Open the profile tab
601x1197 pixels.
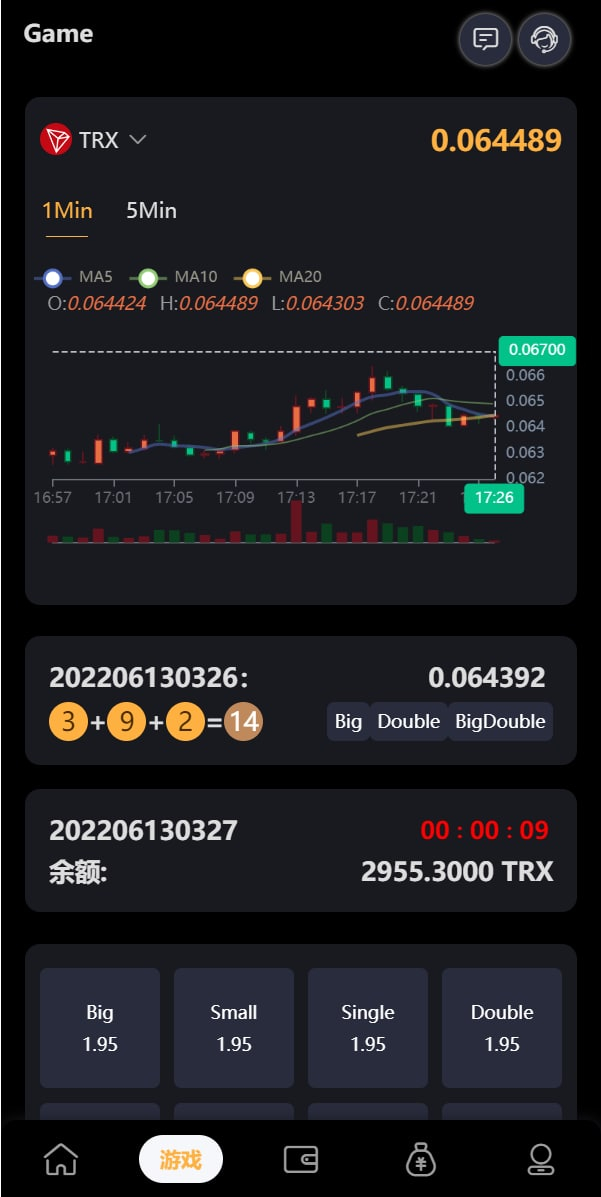click(541, 1159)
